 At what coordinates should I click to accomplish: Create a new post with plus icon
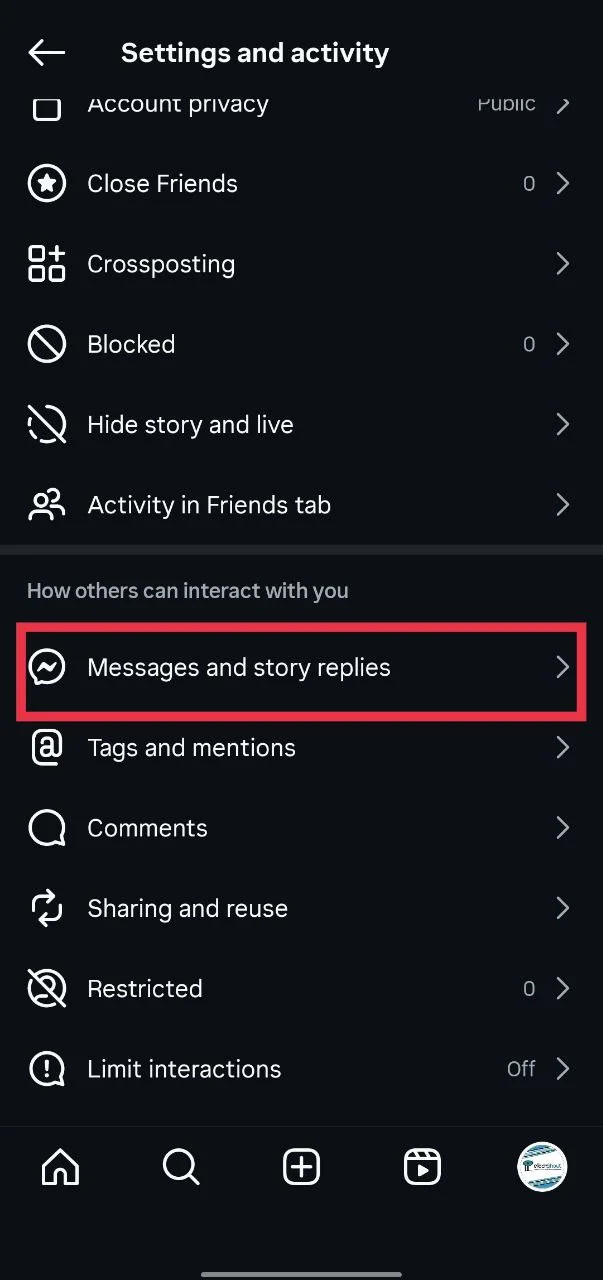point(301,1166)
